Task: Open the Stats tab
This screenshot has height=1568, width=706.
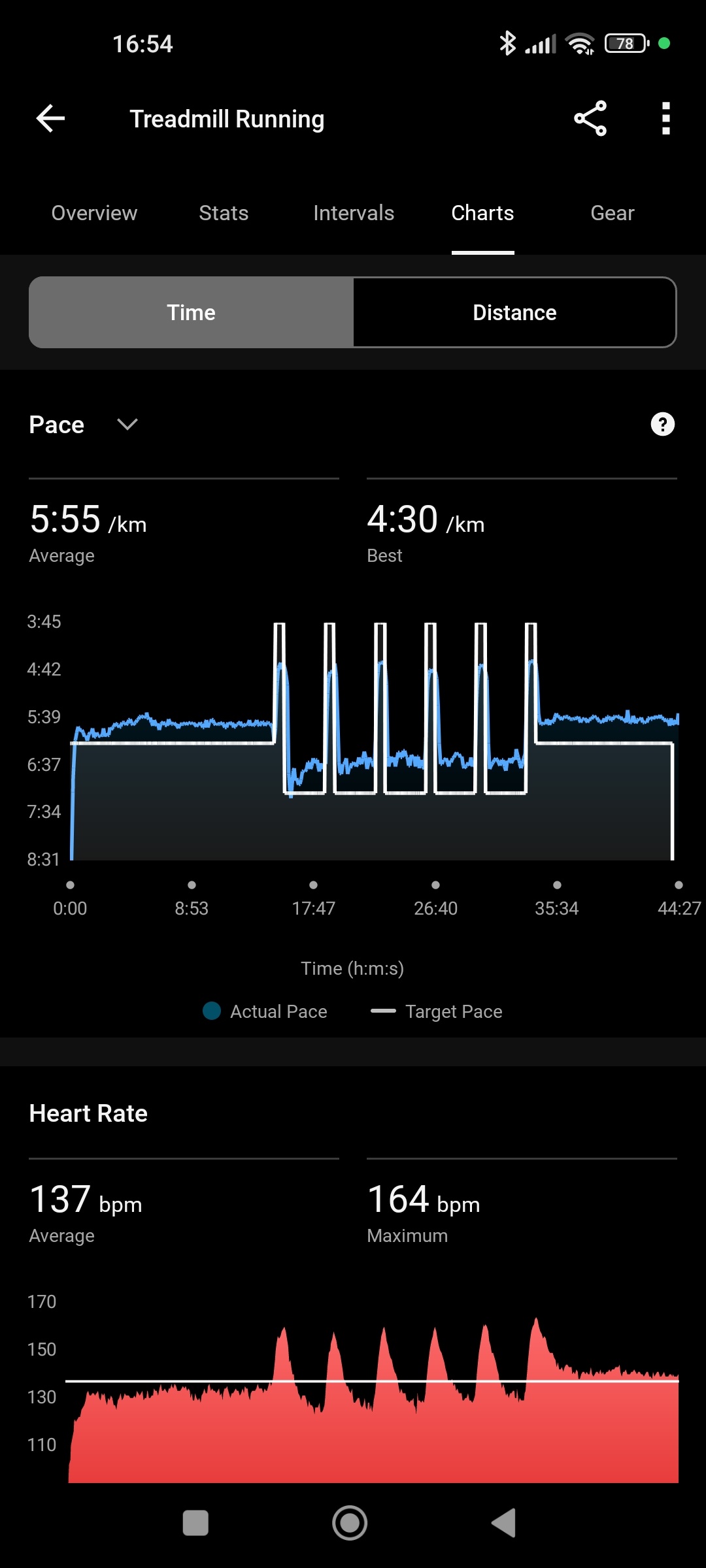Action: 224,213
